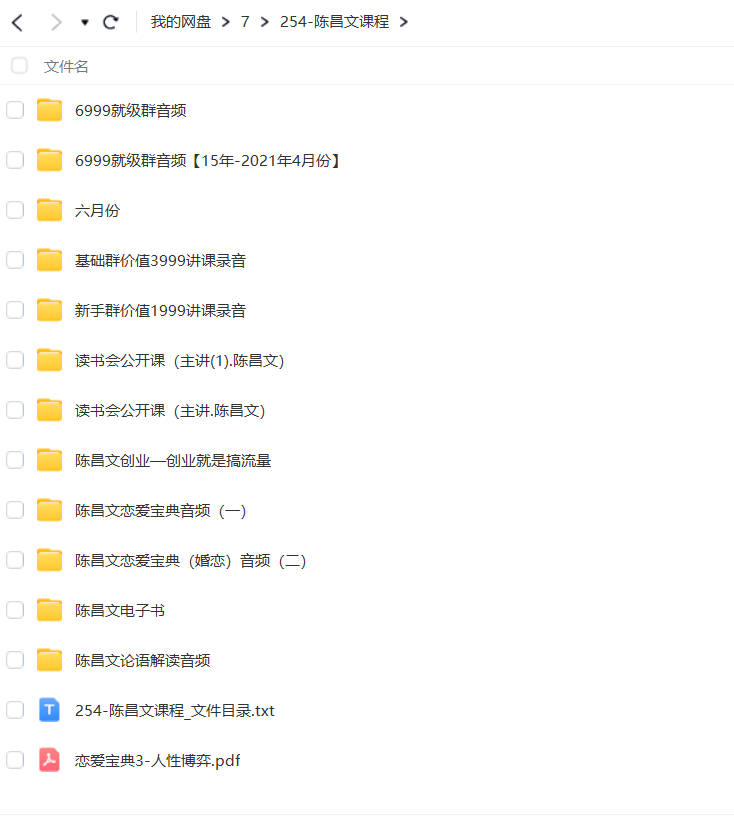Go back to the previous folder
The height and width of the screenshot is (833, 734).
tap(17, 21)
